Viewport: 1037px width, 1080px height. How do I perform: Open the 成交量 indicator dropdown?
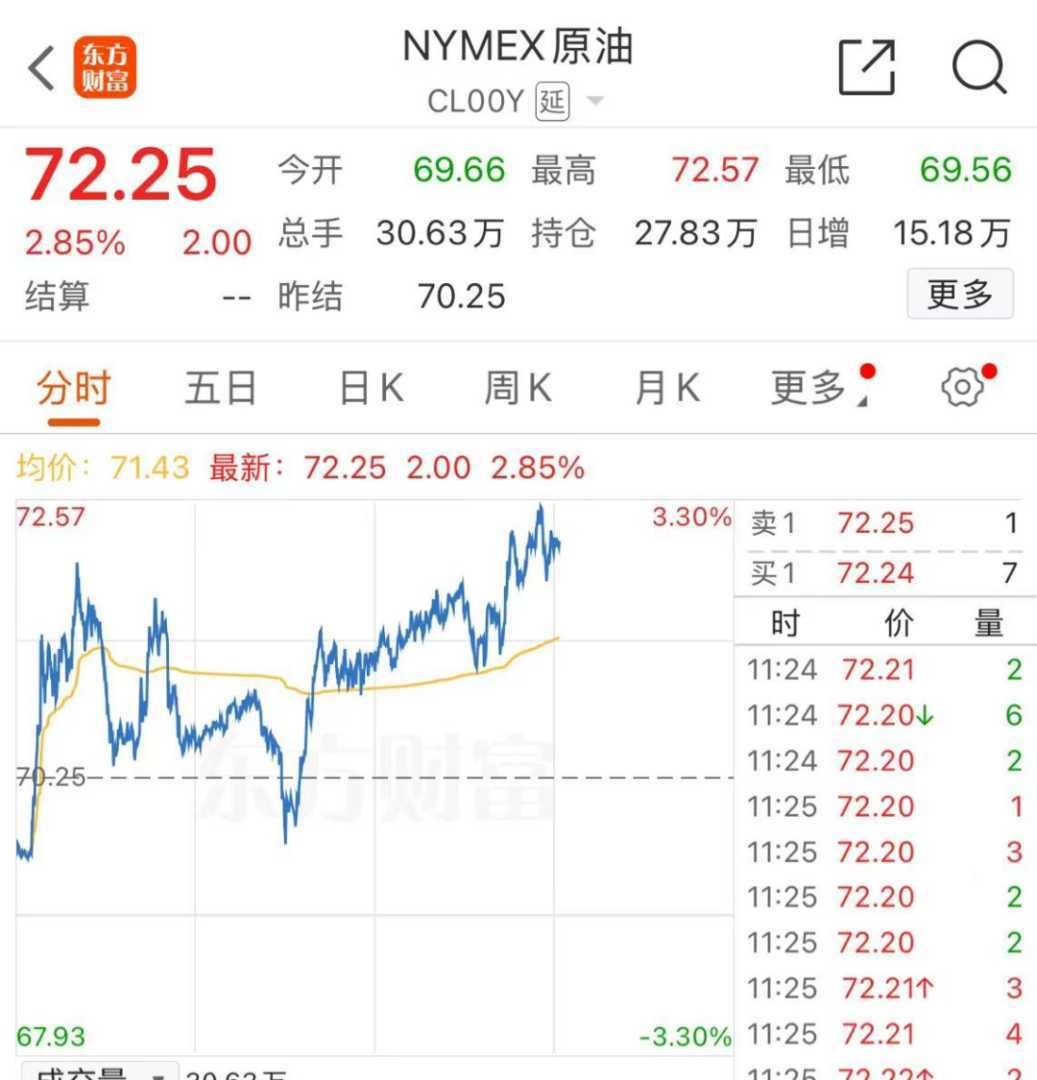pos(98,1072)
